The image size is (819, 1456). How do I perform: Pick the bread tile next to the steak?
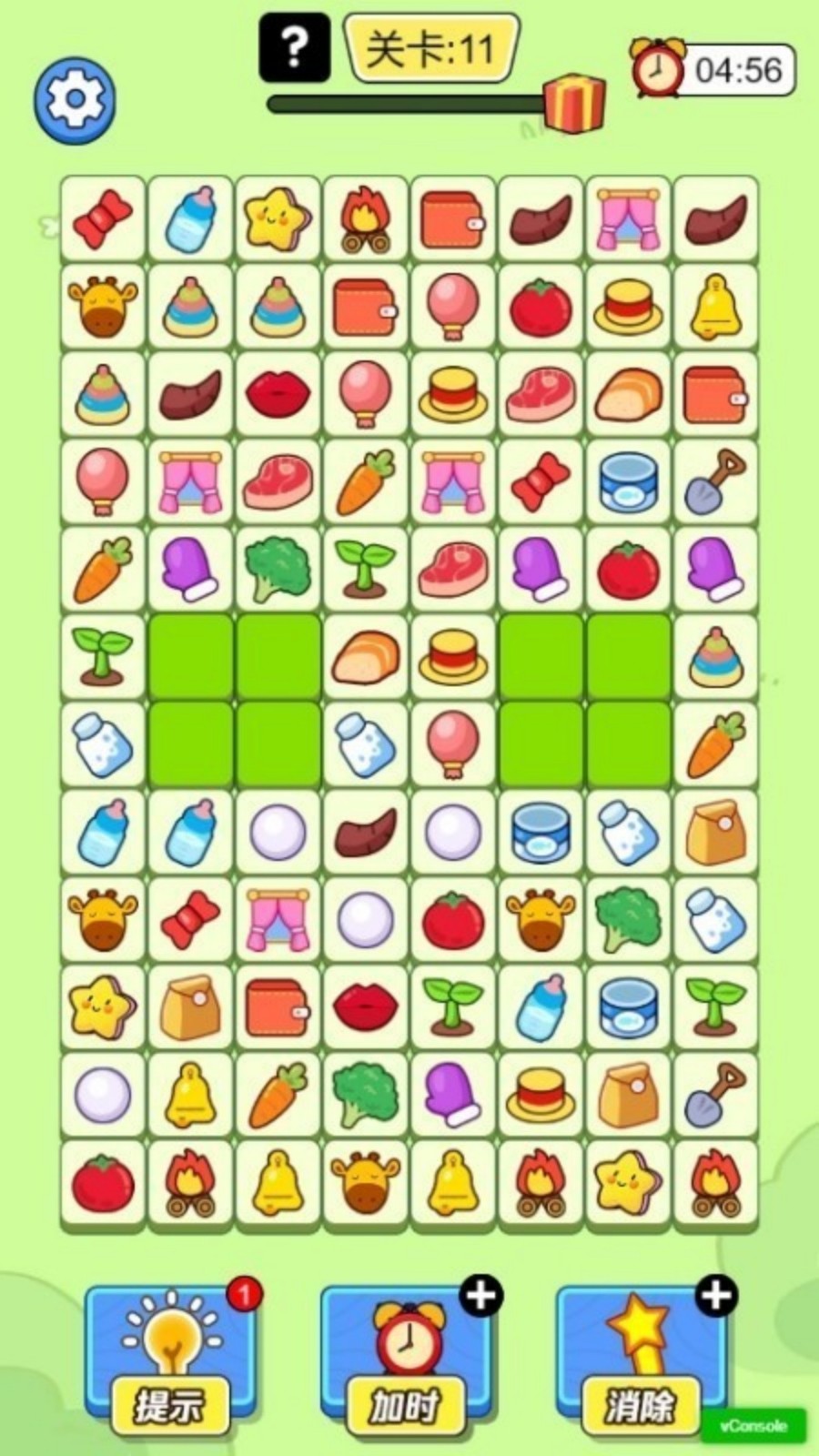(629, 394)
